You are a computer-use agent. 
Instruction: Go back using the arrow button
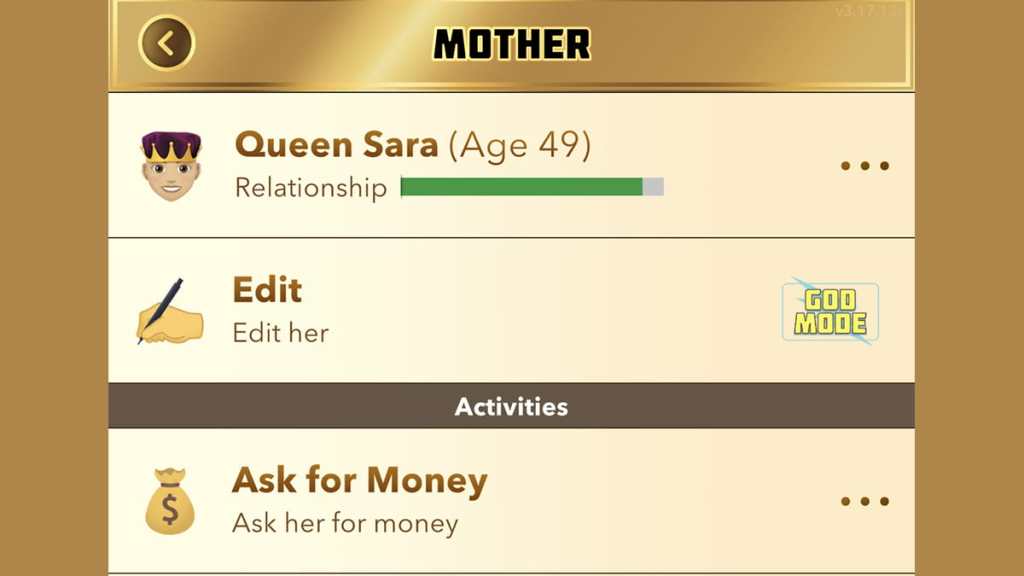(166, 44)
